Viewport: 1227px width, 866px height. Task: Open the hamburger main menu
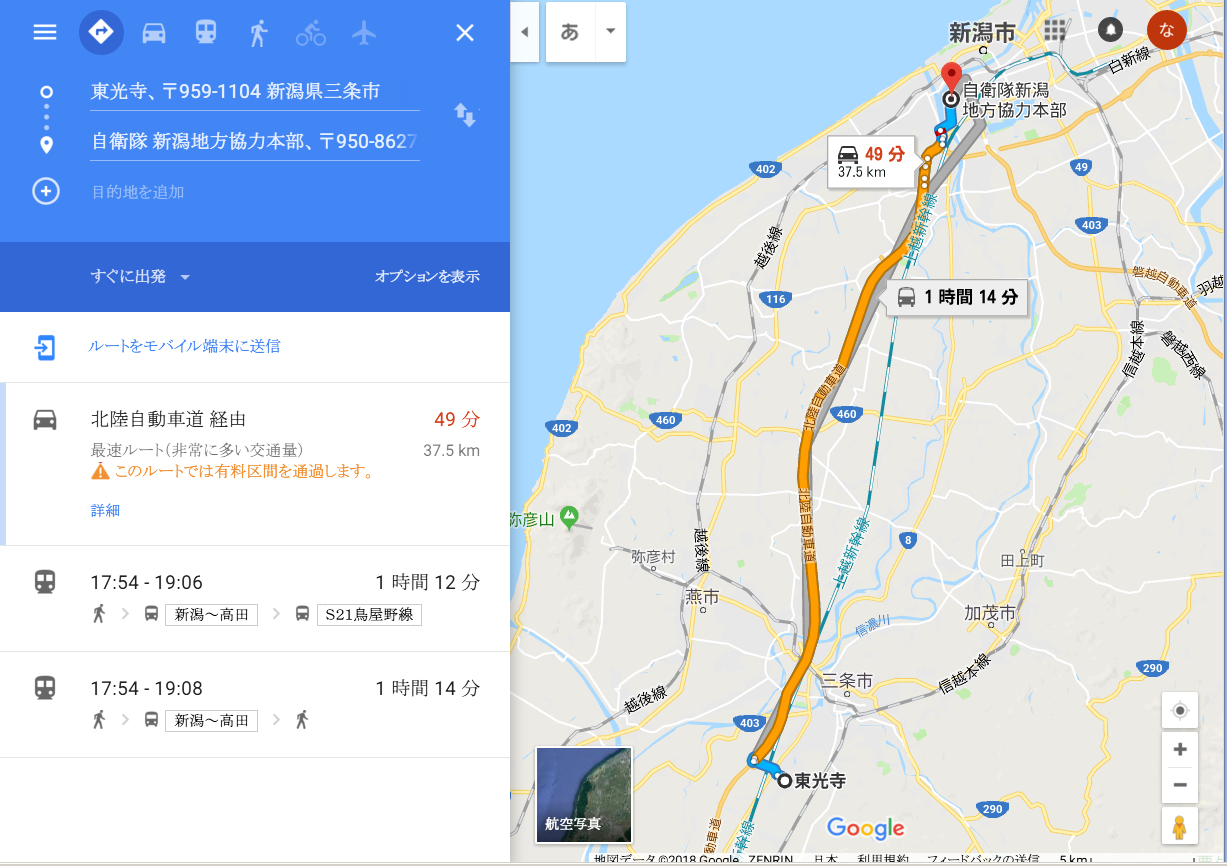(45, 32)
